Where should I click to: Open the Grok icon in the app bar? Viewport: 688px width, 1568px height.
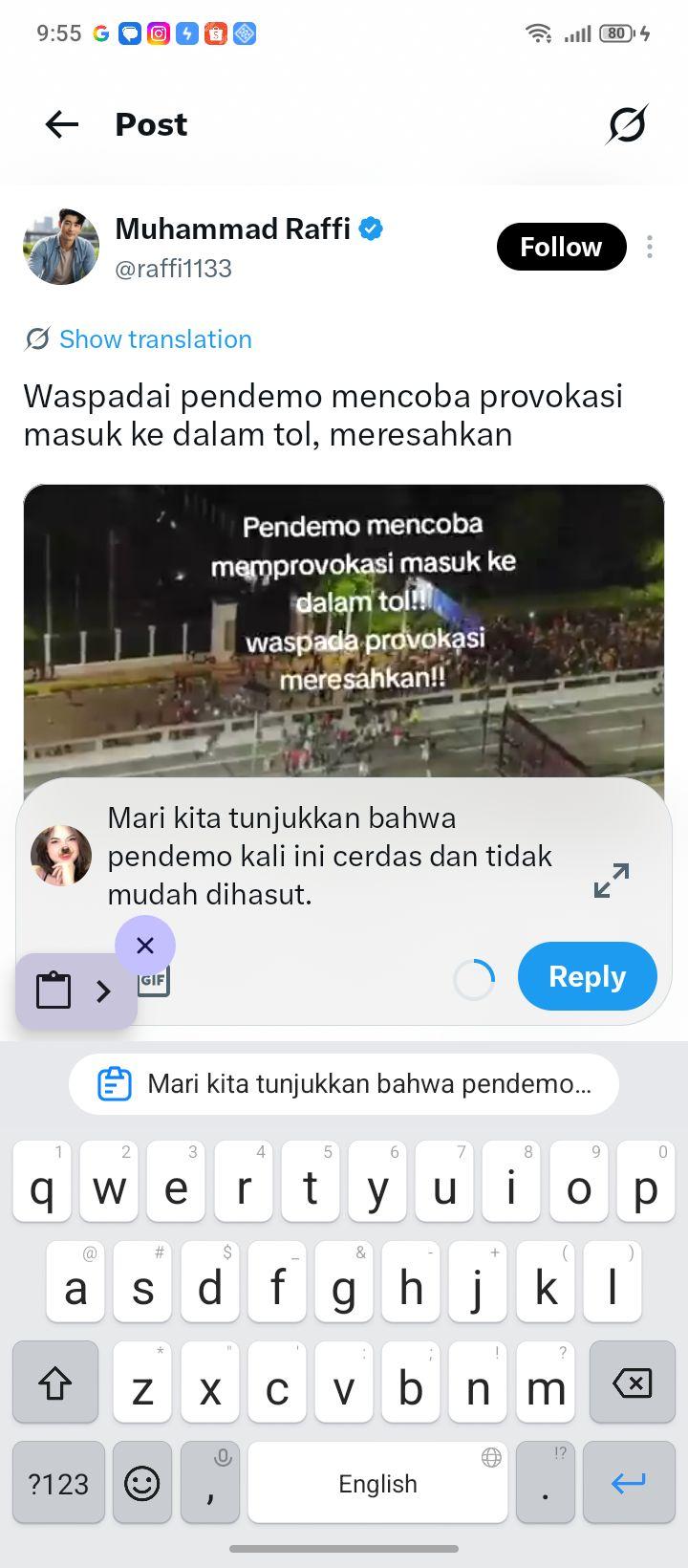coord(627,124)
